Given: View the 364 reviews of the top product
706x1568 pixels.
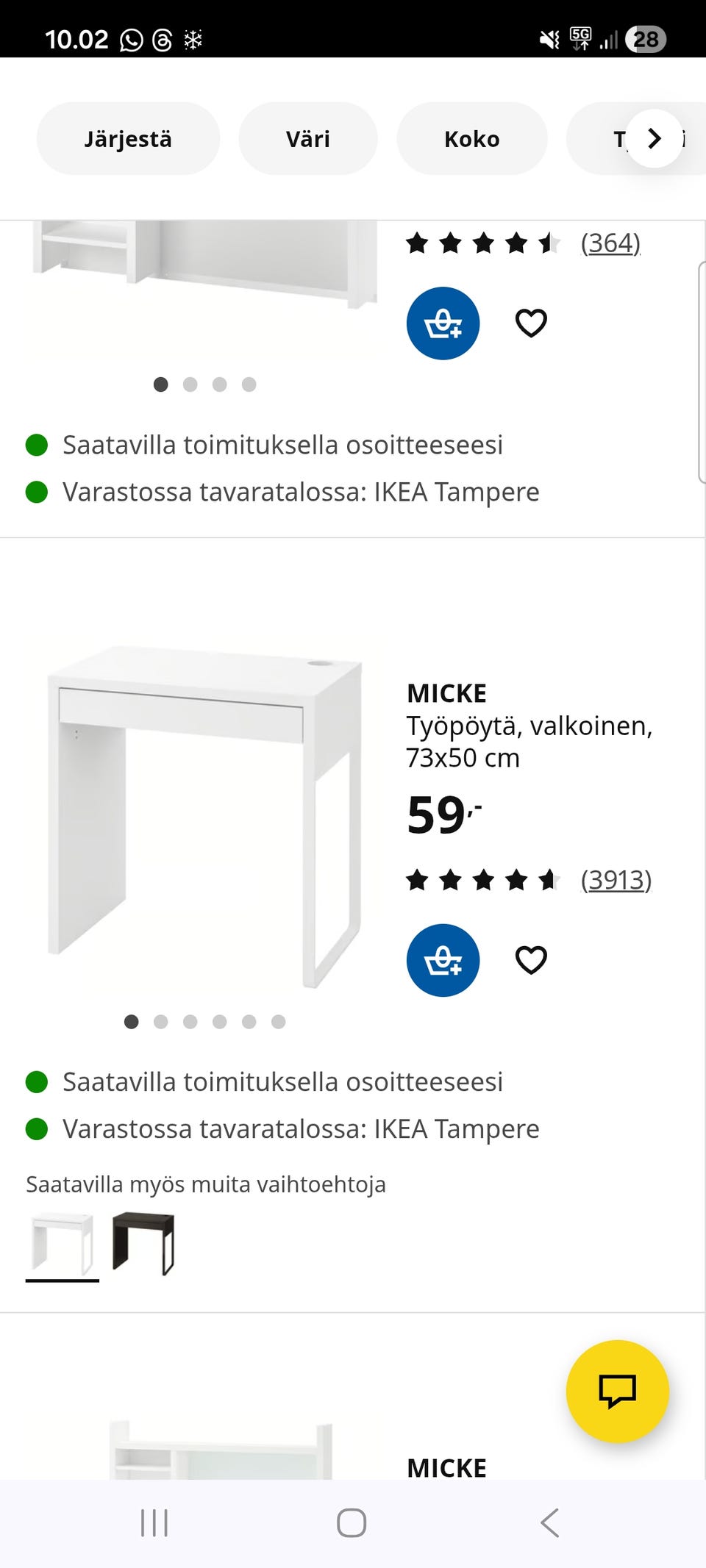Looking at the screenshot, I should tap(610, 243).
